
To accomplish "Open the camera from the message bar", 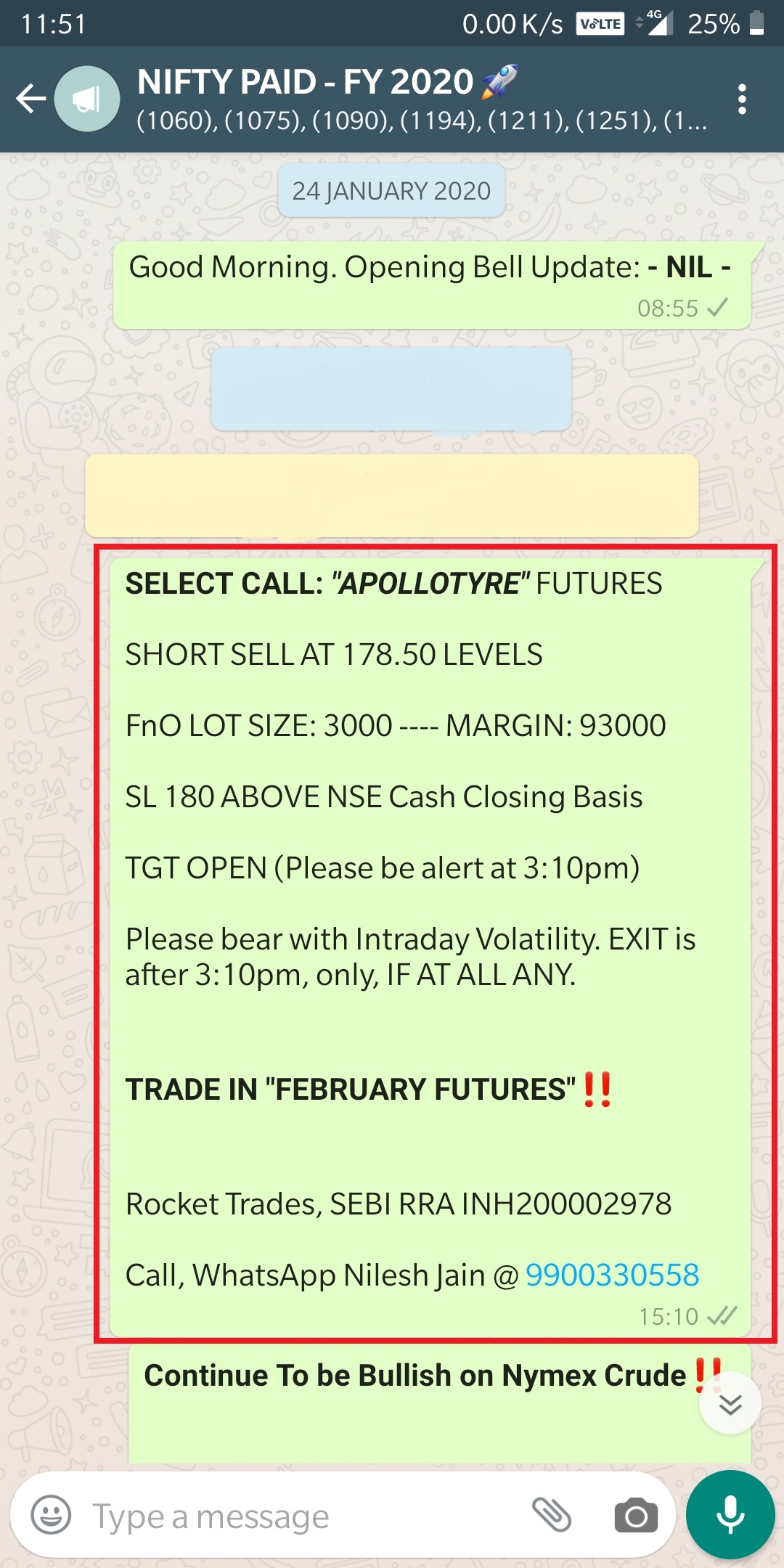I will pyautogui.click(x=636, y=1516).
